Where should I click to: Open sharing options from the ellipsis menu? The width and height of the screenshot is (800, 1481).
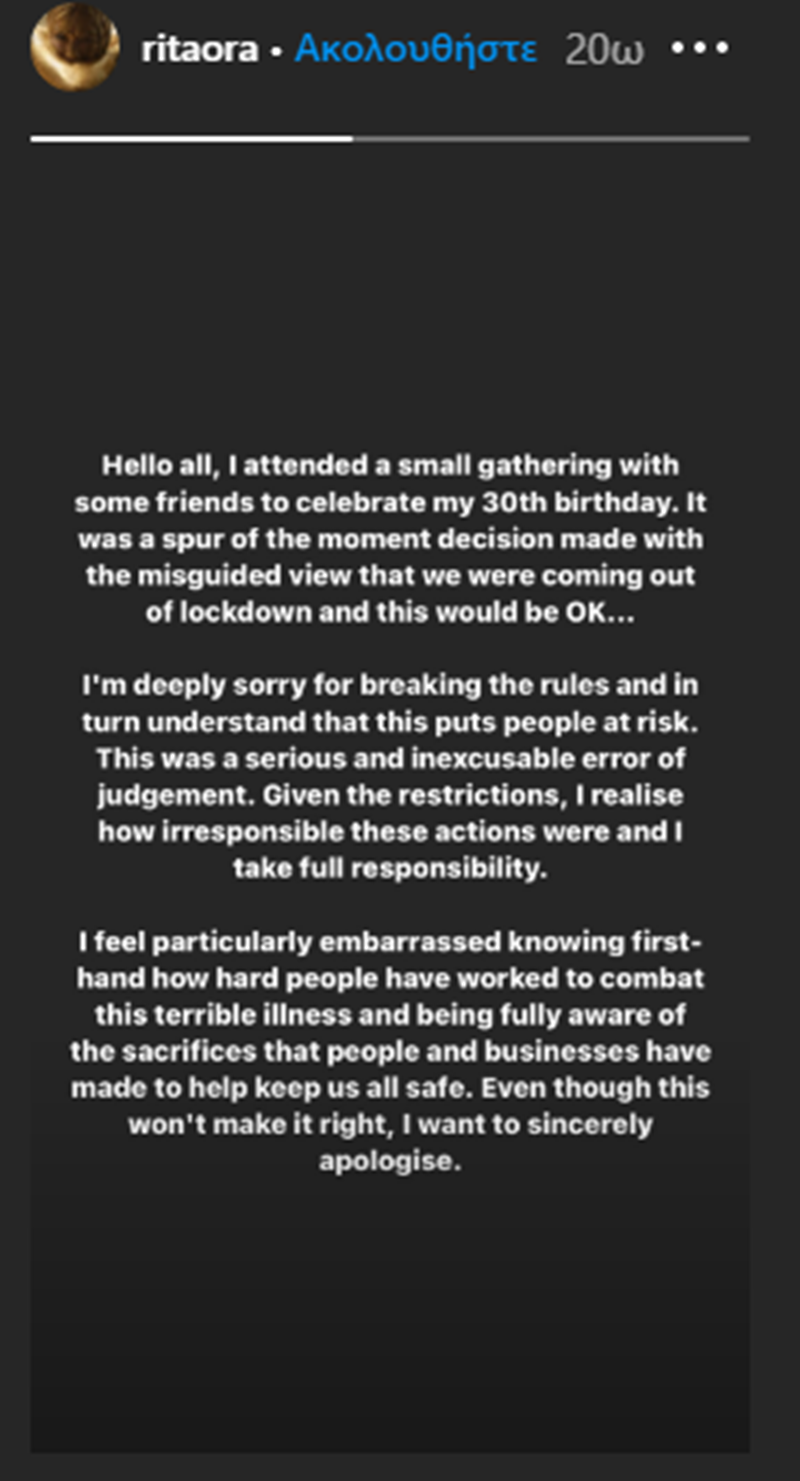point(700,47)
